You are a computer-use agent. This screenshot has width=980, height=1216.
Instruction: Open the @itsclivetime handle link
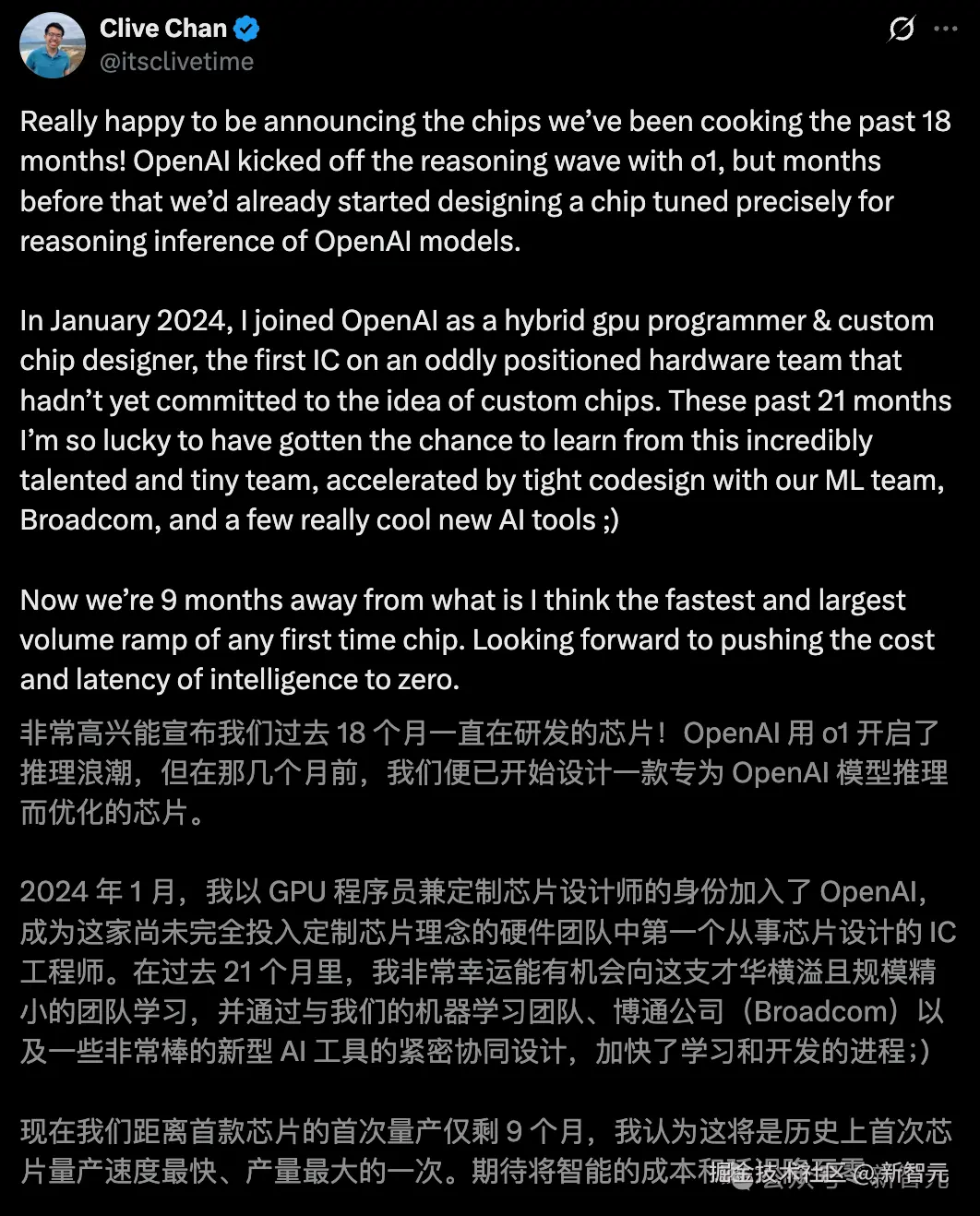pos(176,62)
